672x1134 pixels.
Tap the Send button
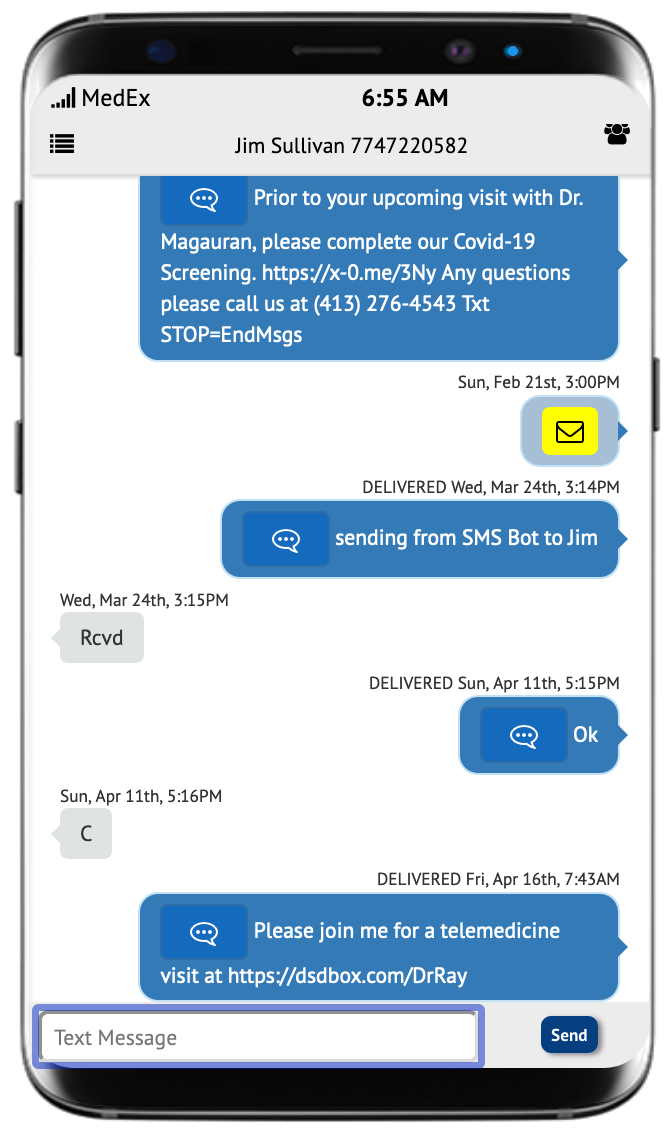pos(568,1035)
